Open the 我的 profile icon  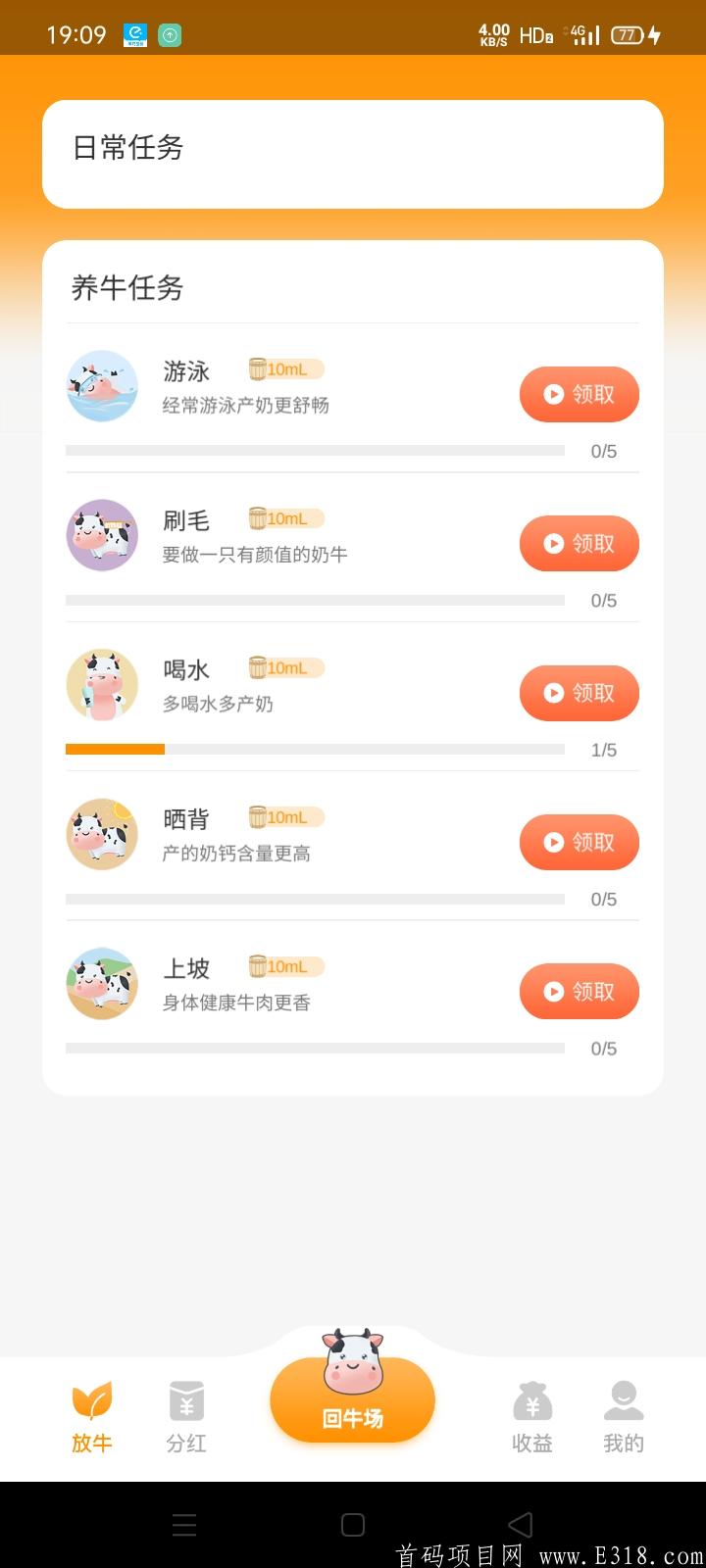624,1403
